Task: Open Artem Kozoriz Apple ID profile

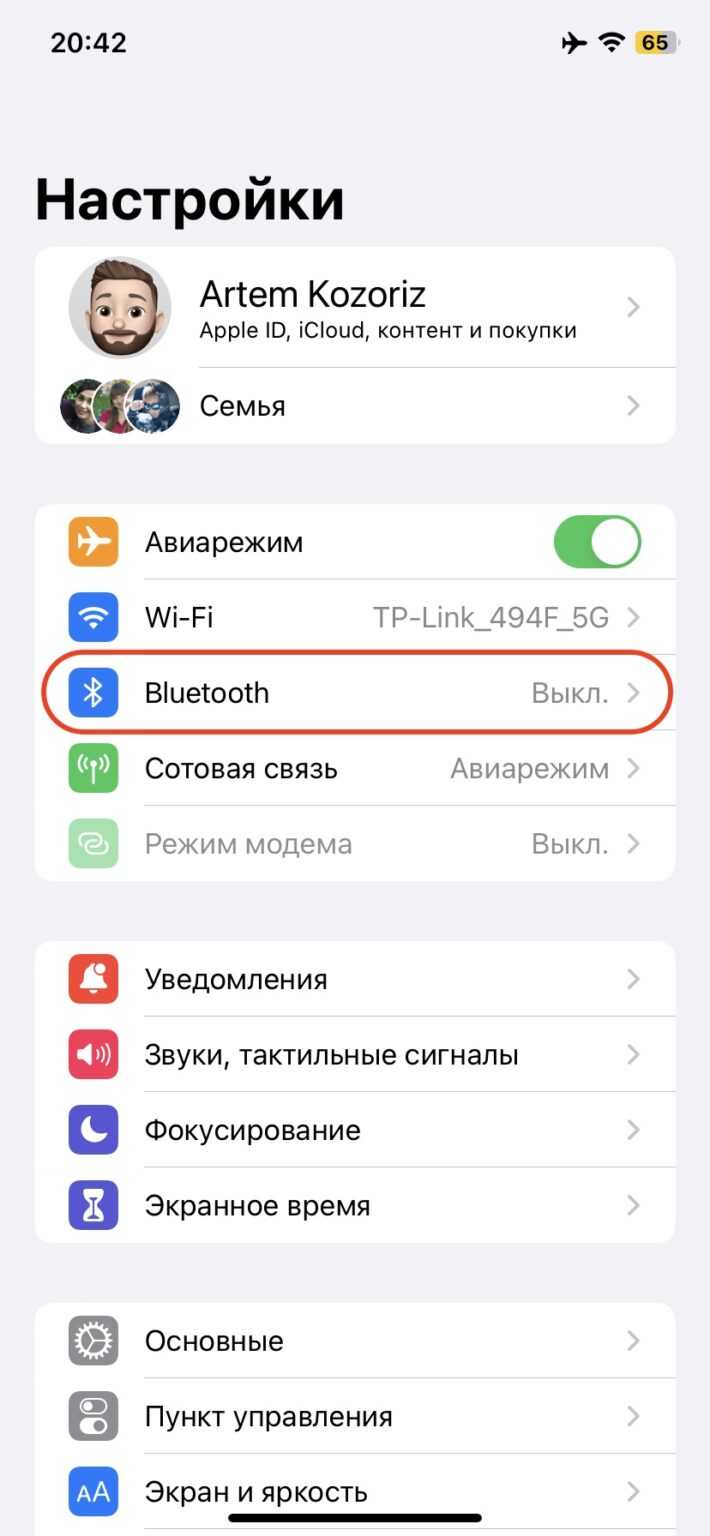Action: click(355, 307)
